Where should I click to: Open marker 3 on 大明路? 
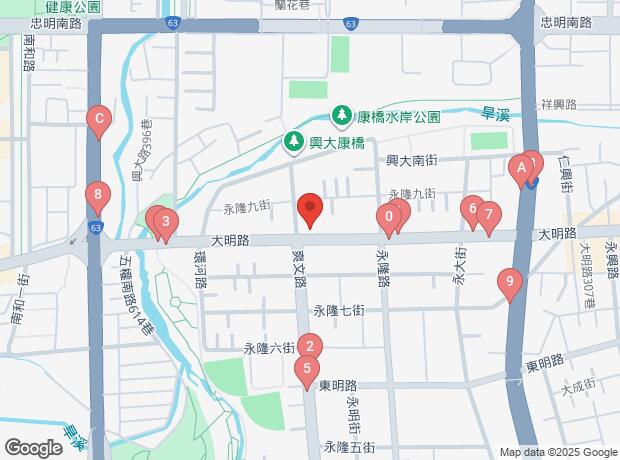167,221
